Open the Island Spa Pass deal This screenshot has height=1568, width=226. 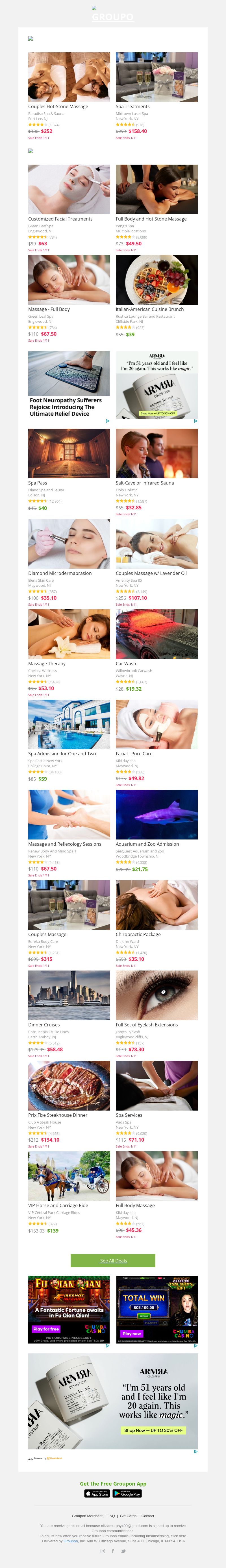69,453
